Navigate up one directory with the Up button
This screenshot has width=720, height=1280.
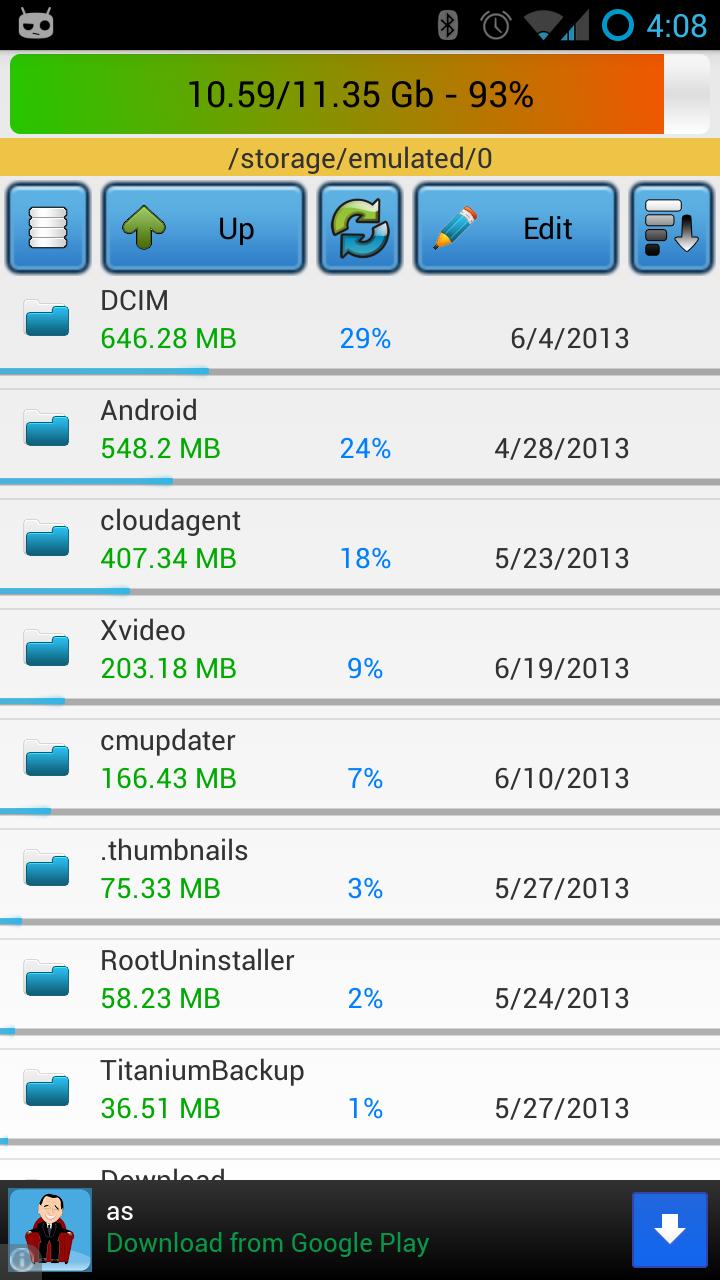coord(204,227)
